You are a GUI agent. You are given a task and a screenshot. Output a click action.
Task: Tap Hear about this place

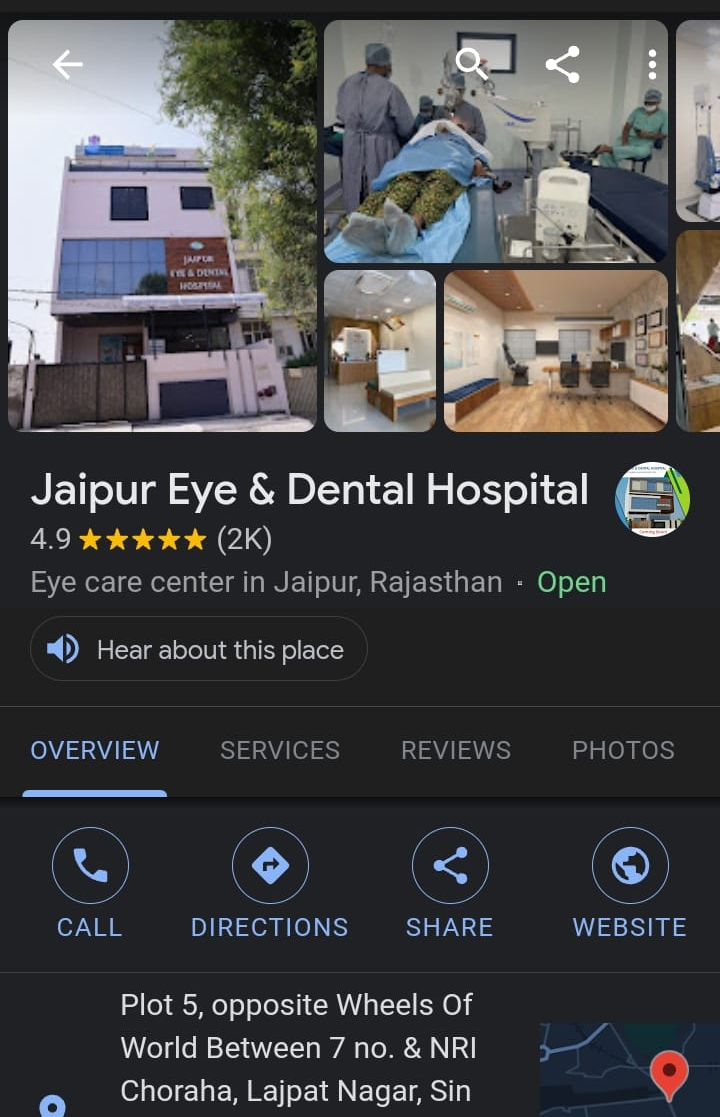click(199, 649)
